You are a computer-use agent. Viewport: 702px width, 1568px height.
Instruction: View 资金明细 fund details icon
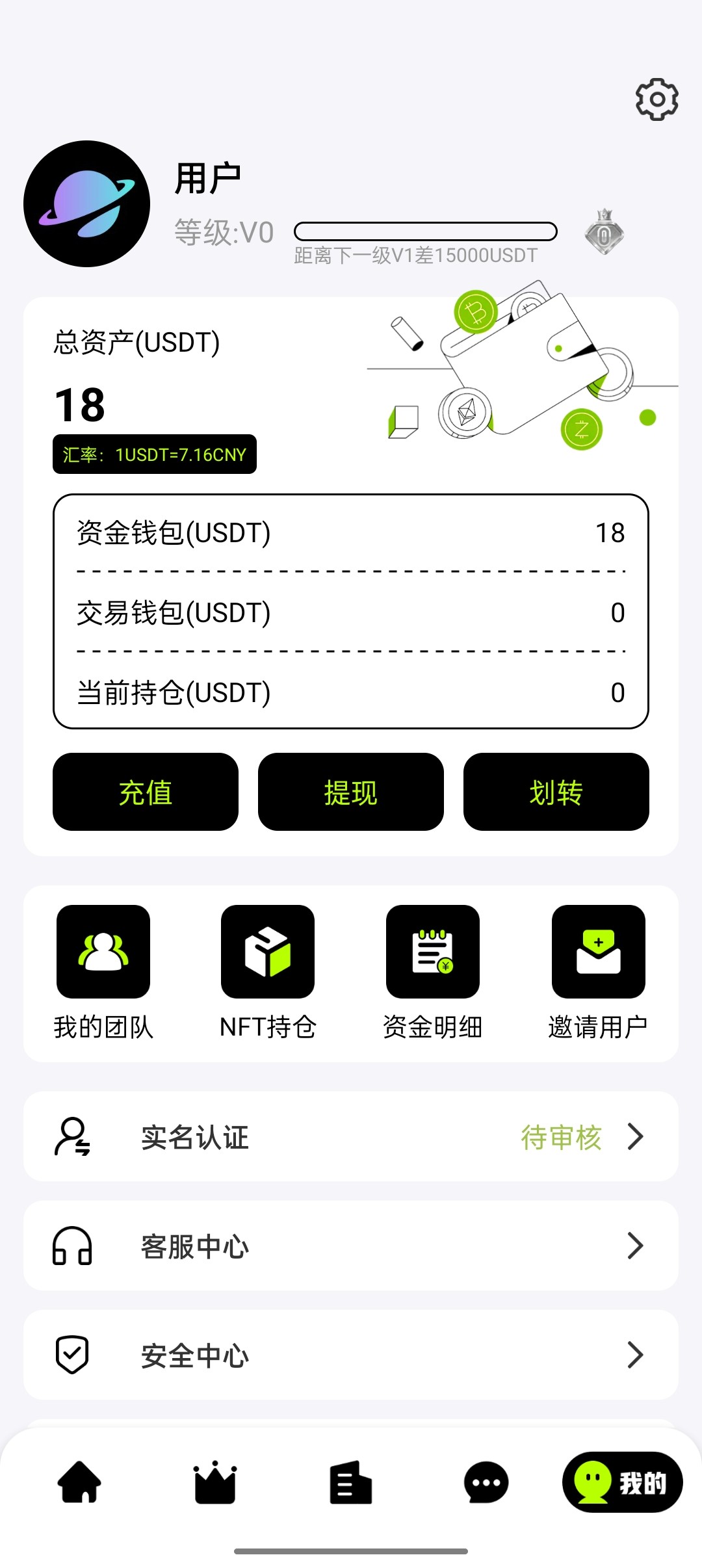[x=433, y=952]
